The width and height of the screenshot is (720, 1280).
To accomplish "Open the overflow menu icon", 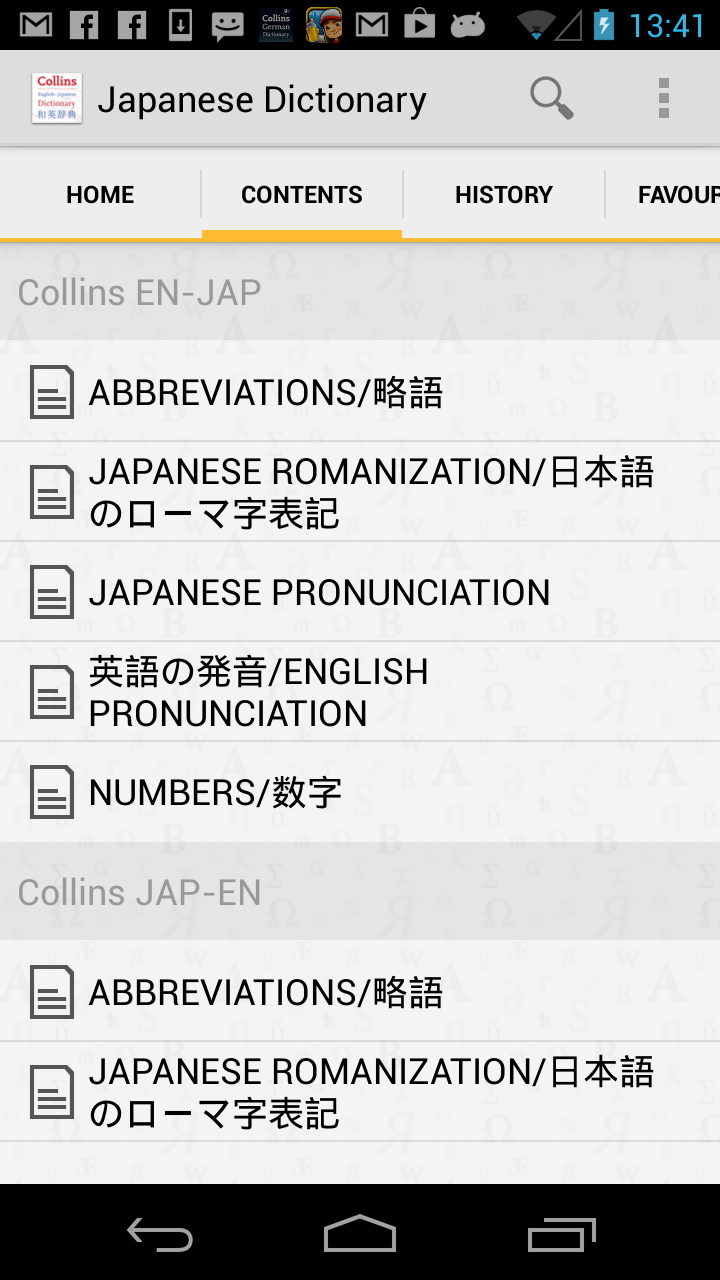I will click(662, 98).
